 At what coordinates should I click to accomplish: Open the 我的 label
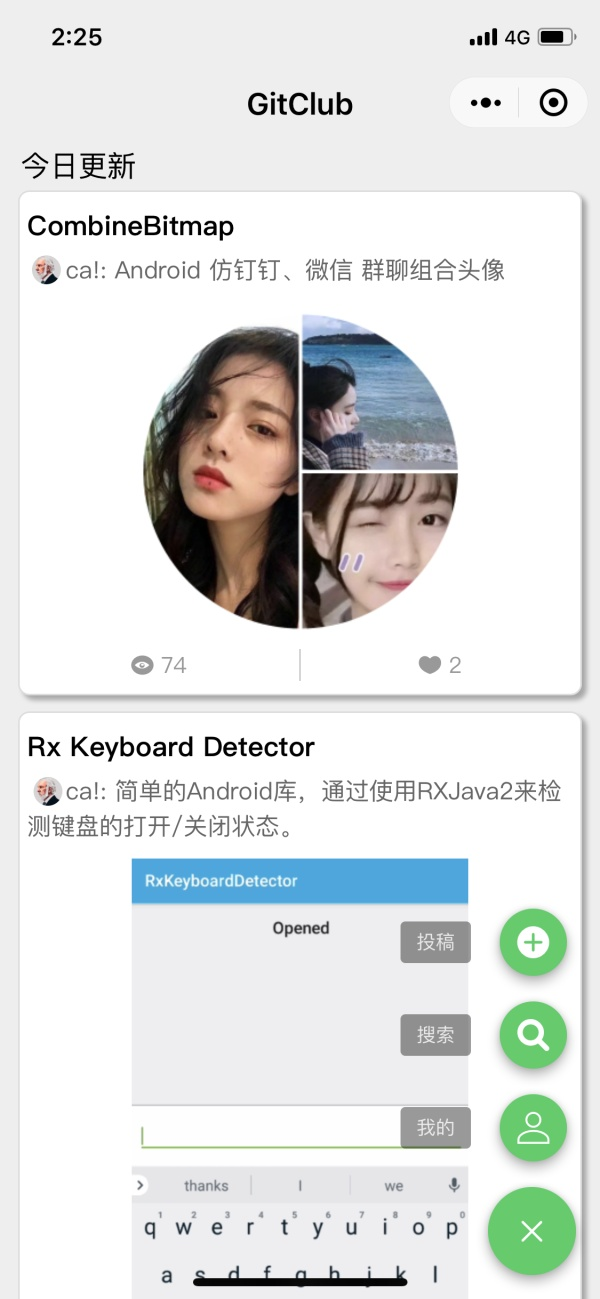click(x=435, y=1128)
